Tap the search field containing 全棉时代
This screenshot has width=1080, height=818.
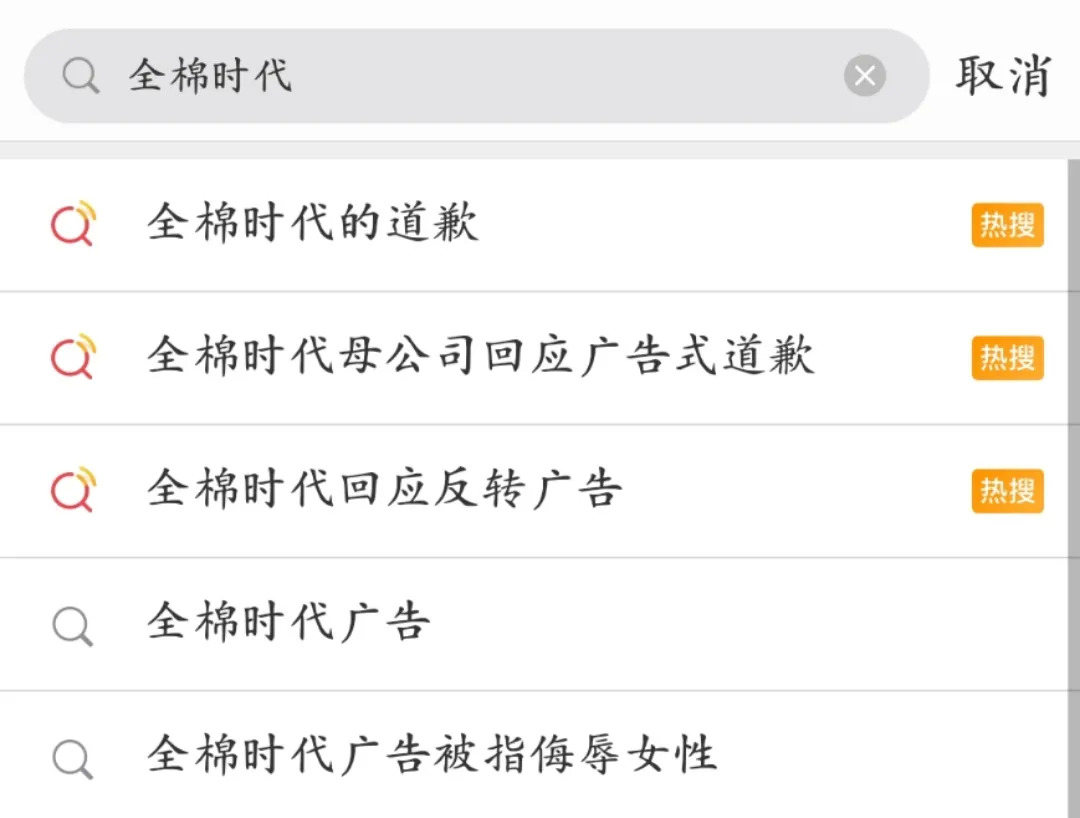pyautogui.click(x=450, y=76)
